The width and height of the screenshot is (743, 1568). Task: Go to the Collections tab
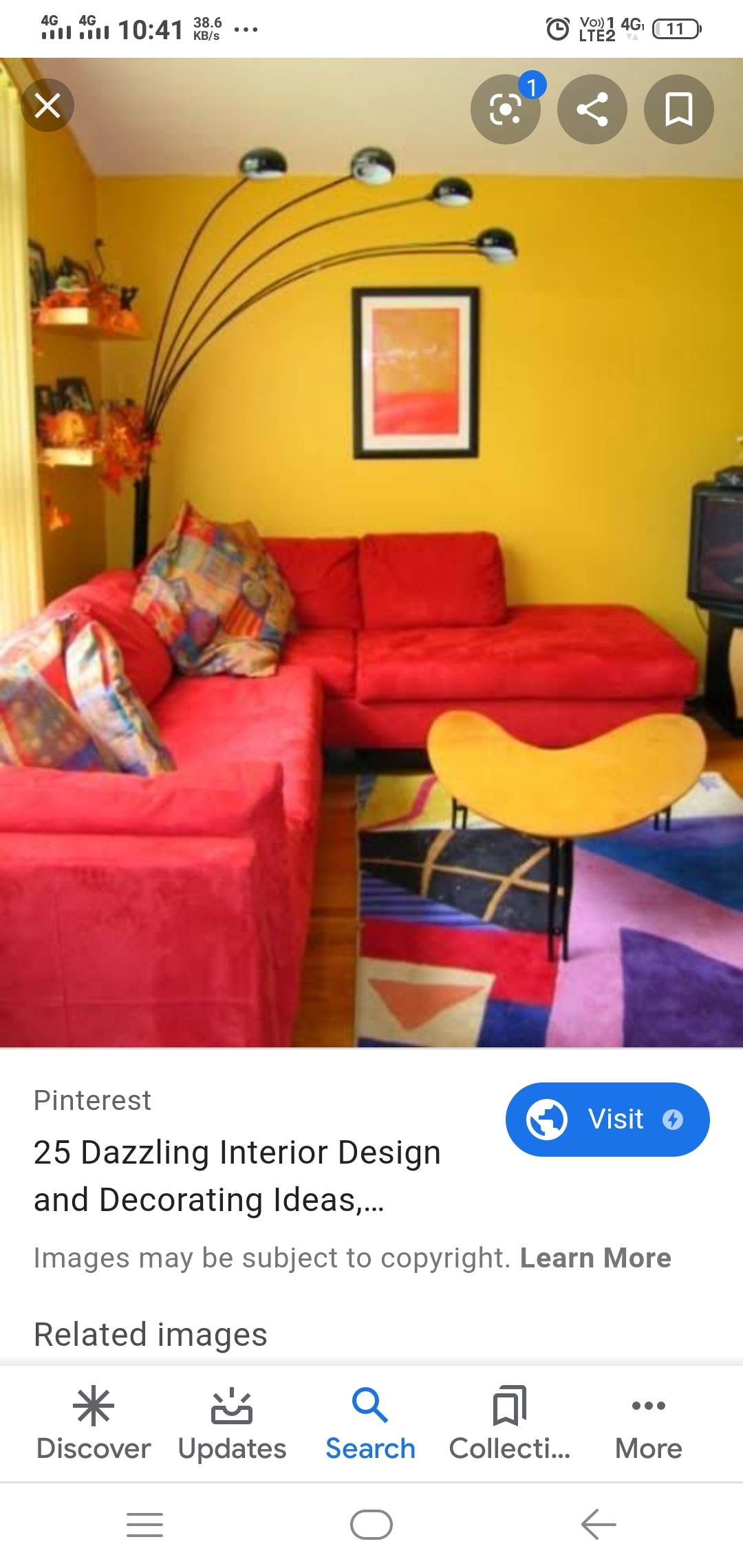click(510, 1424)
